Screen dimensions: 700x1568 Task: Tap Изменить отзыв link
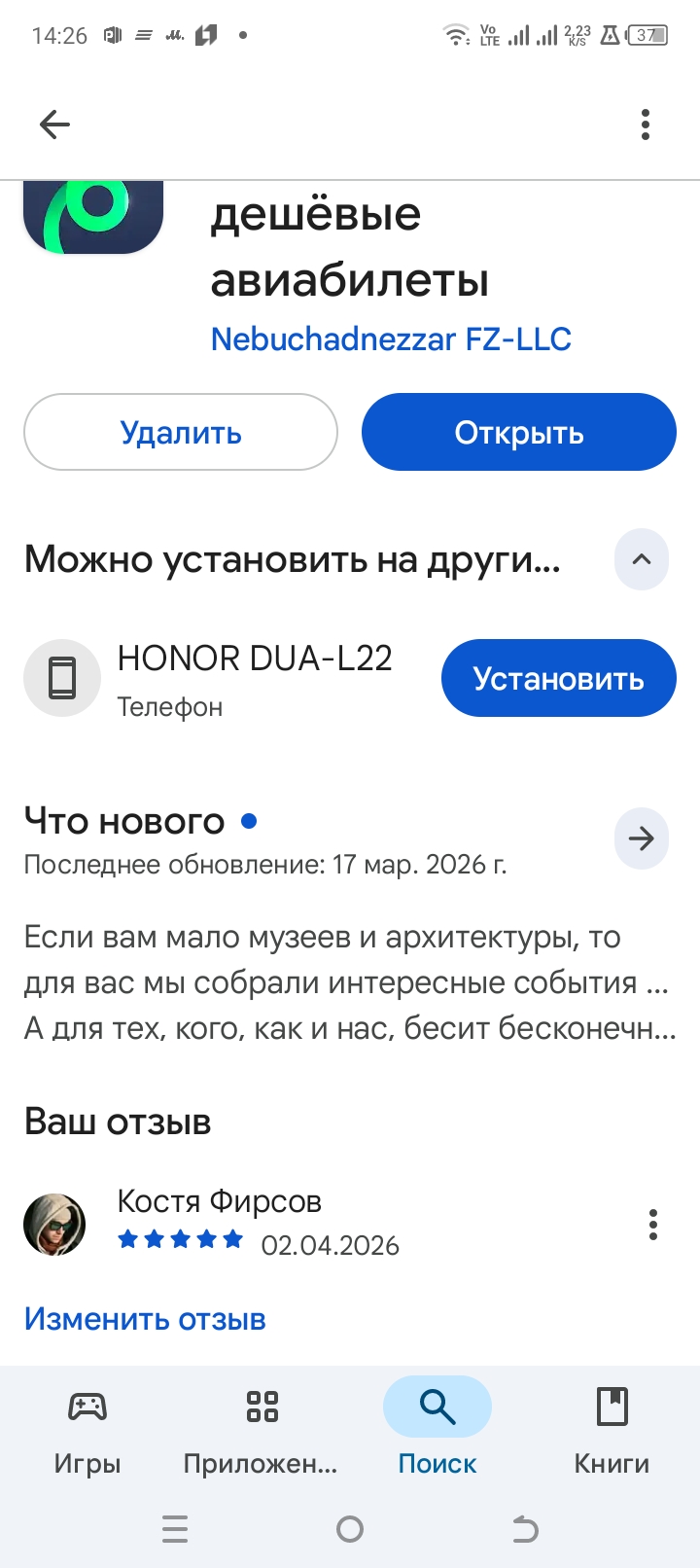145,1319
